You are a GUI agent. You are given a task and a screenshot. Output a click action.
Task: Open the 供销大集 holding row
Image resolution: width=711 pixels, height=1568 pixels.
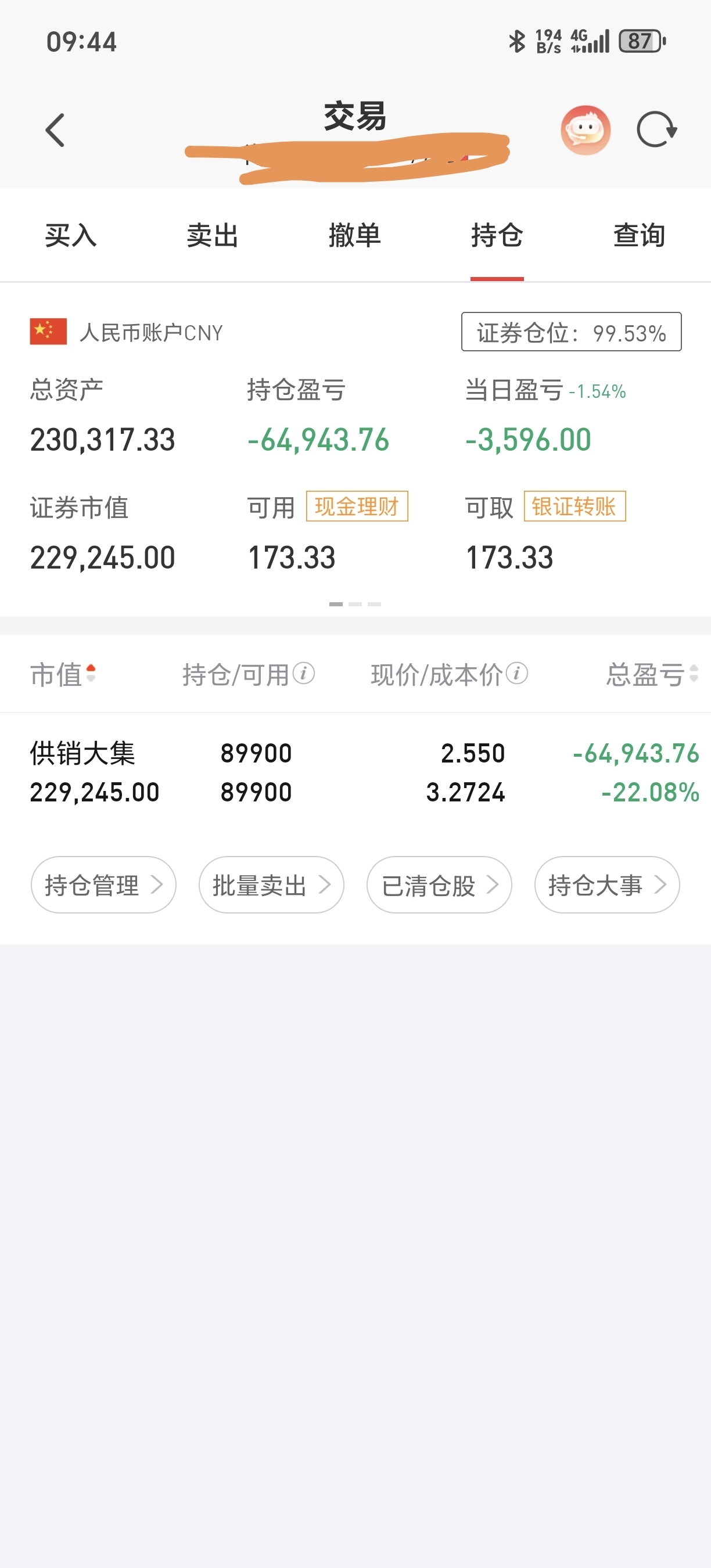(355, 772)
